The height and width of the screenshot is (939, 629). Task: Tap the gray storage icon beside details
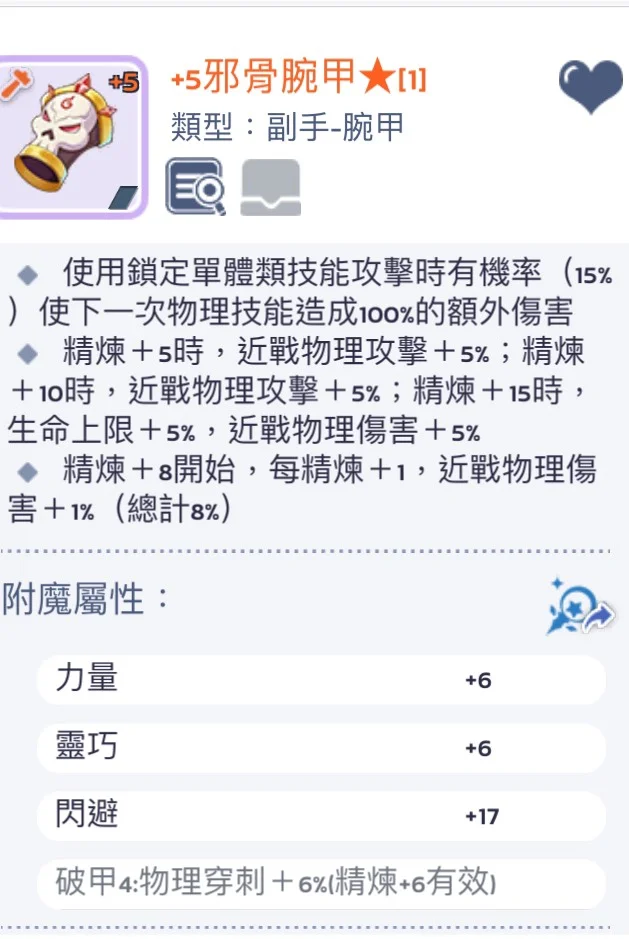click(270, 187)
